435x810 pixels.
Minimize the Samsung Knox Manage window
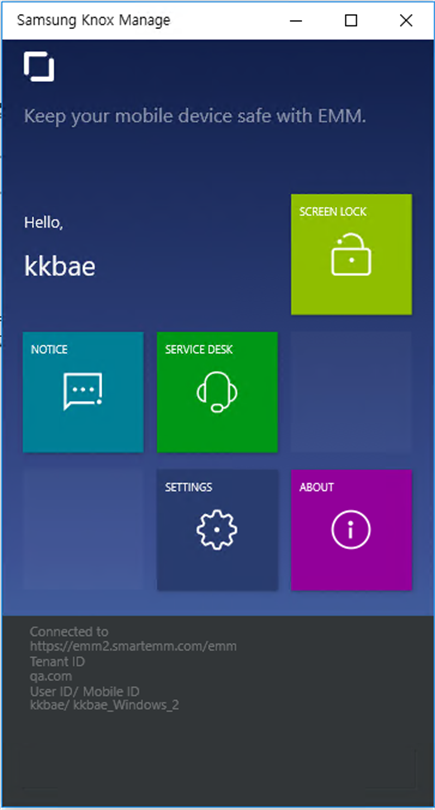coord(296,20)
